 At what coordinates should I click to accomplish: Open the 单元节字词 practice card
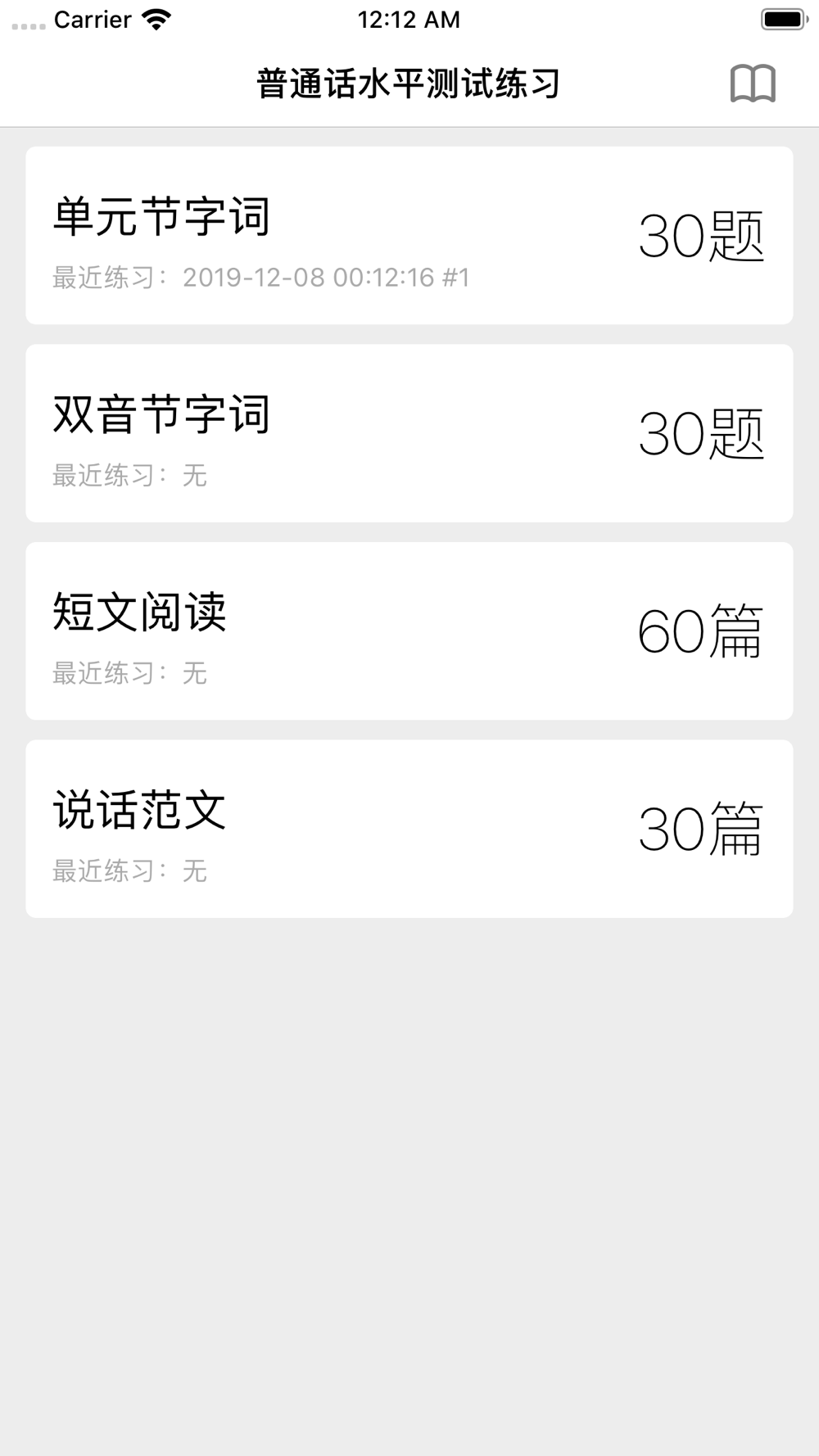tap(409, 236)
